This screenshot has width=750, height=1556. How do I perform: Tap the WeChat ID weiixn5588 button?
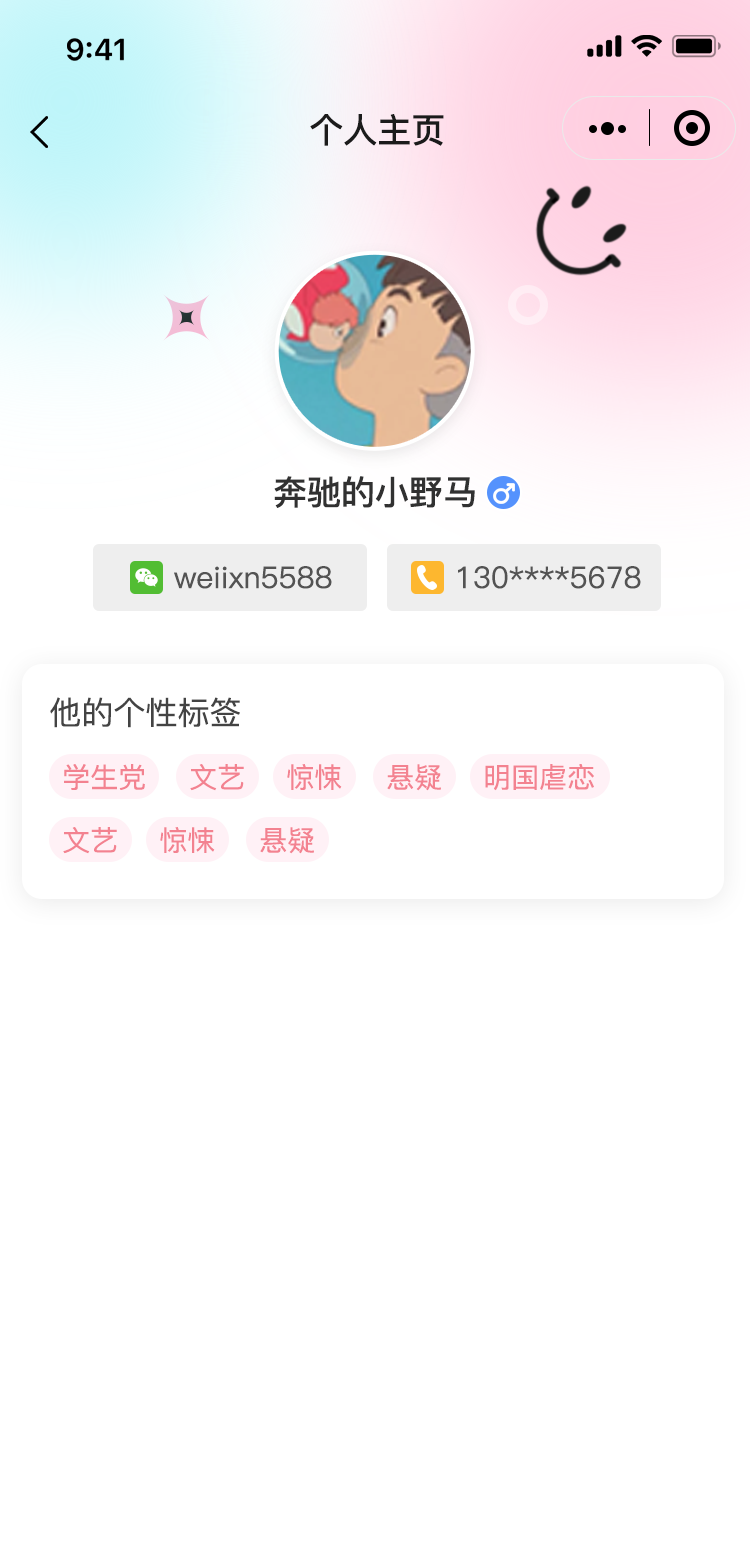230,577
